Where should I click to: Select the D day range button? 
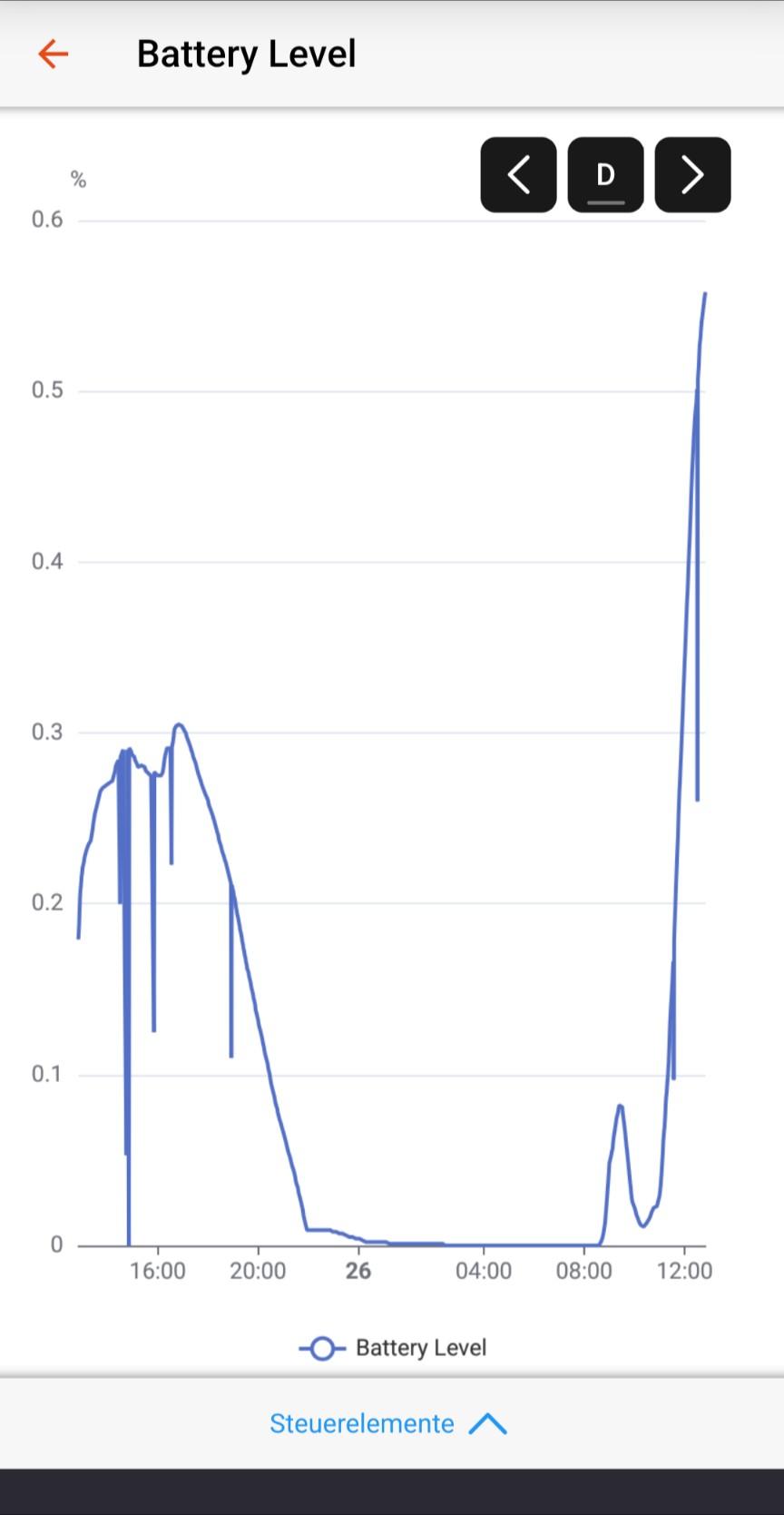605,175
